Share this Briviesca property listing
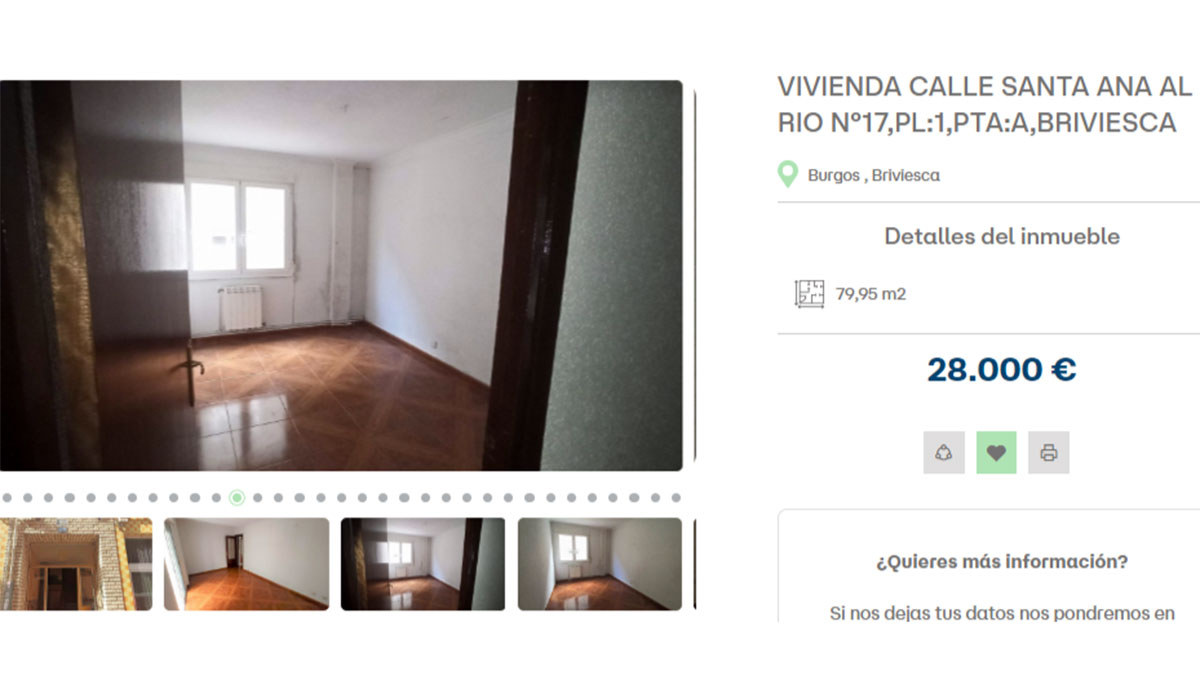 pos(943,453)
